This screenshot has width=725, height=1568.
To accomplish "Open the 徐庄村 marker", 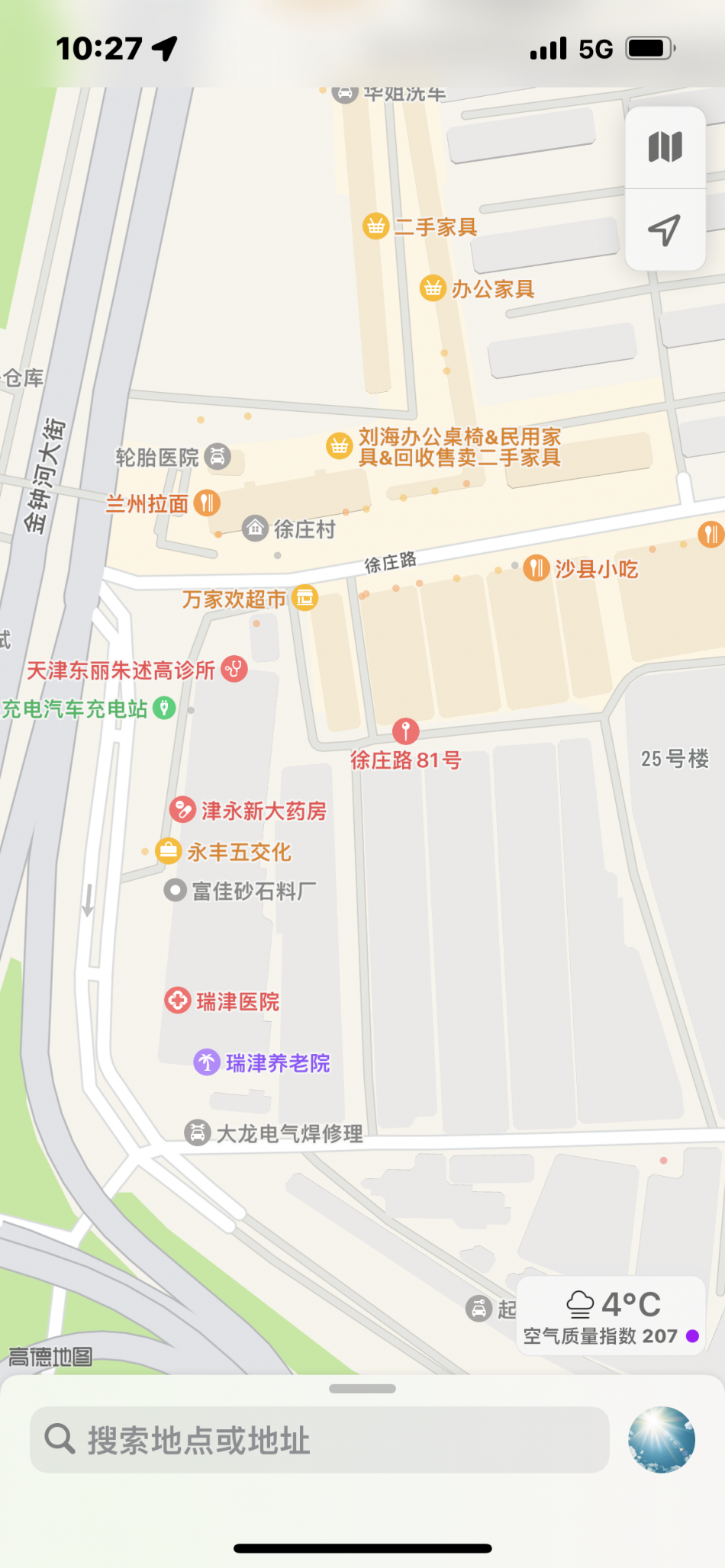I will tap(255, 528).
